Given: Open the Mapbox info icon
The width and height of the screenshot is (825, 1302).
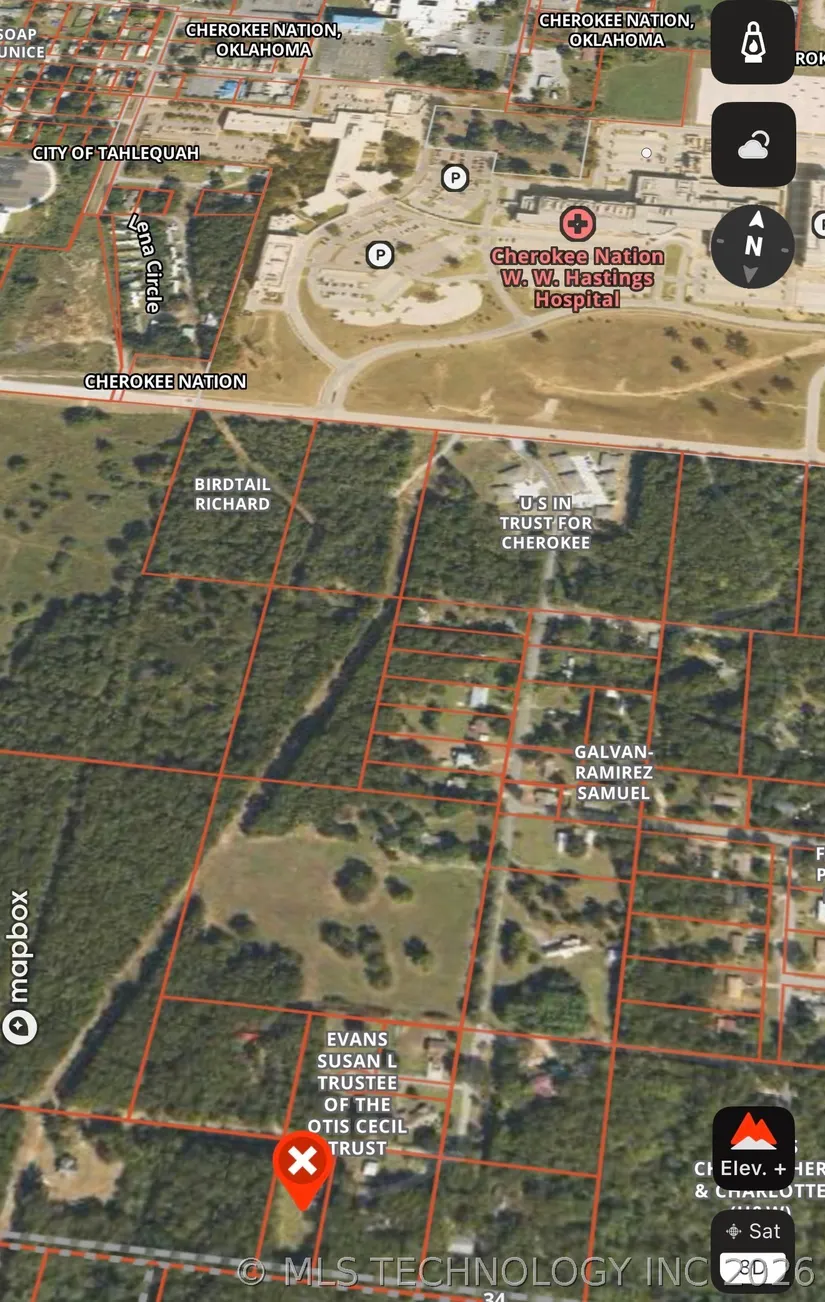Looking at the screenshot, I should click(19, 1026).
